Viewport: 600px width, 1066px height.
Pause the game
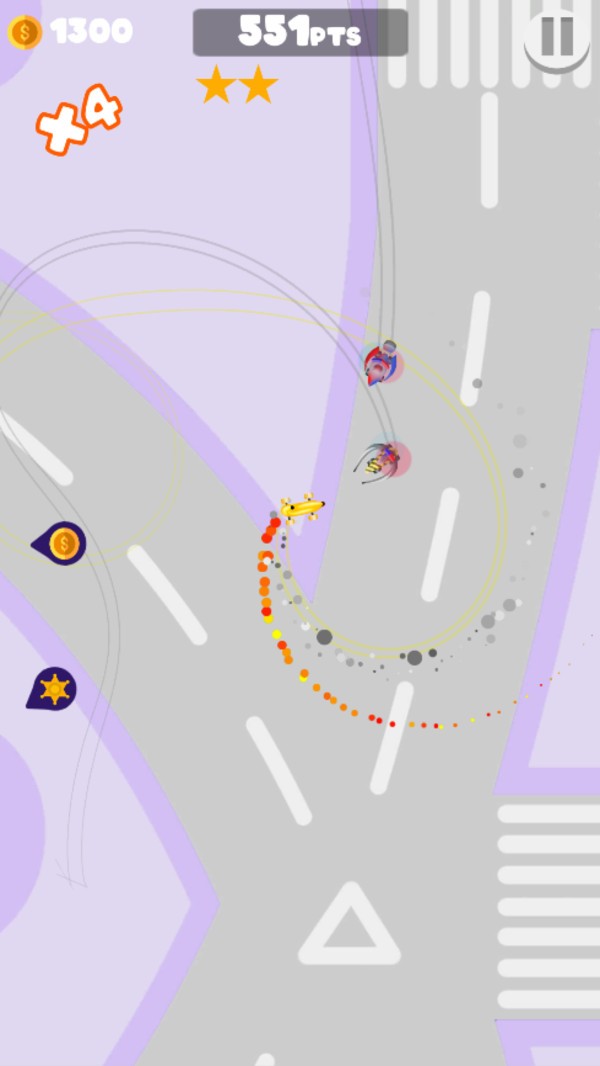556,37
